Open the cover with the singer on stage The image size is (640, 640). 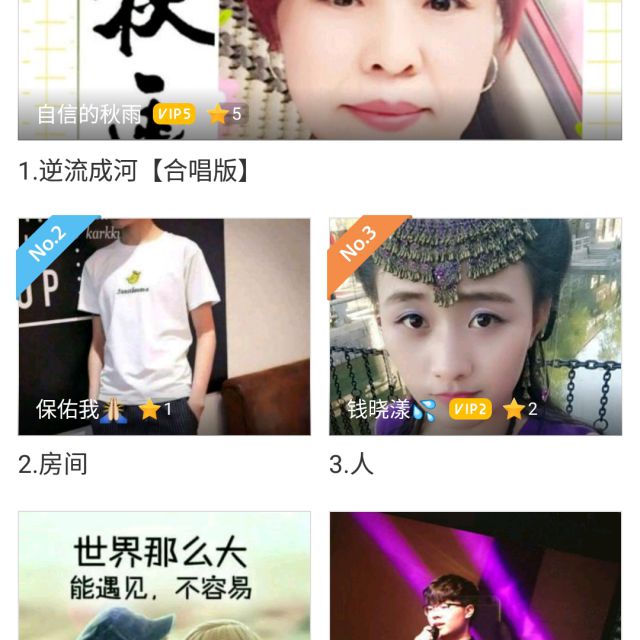click(x=475, y=576)
